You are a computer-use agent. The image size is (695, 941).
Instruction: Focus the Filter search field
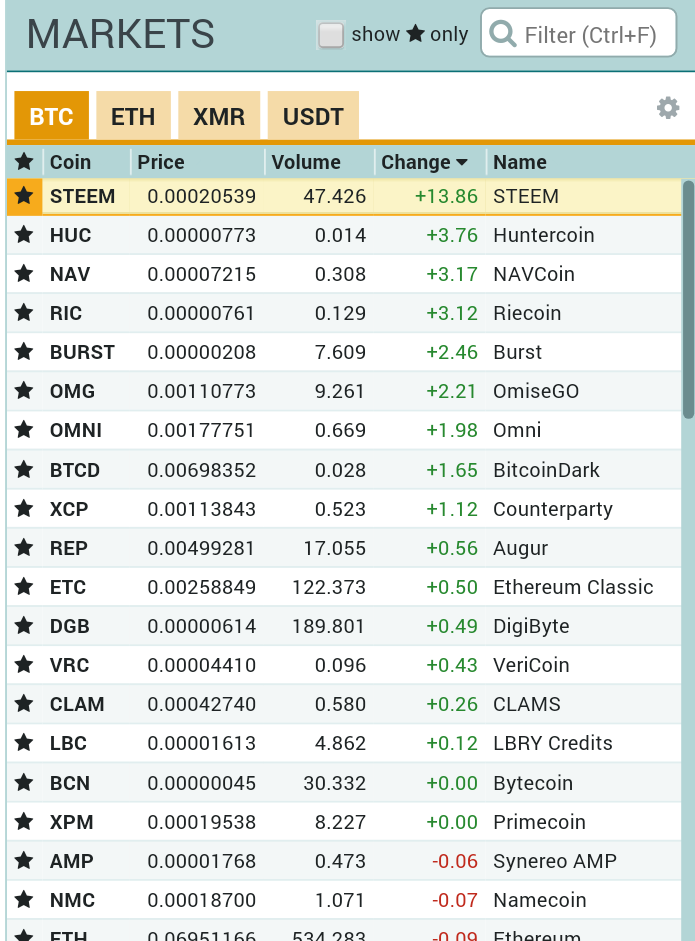point(590,35)
